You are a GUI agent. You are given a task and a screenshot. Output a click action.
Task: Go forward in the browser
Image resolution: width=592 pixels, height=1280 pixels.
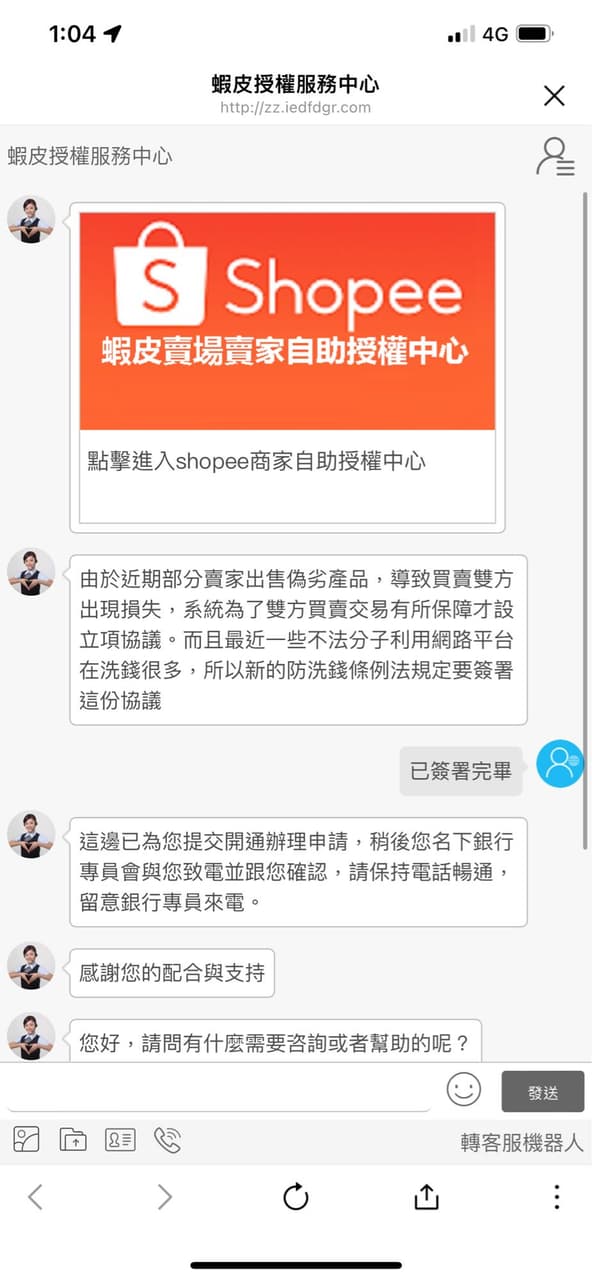pos(165,1197)
